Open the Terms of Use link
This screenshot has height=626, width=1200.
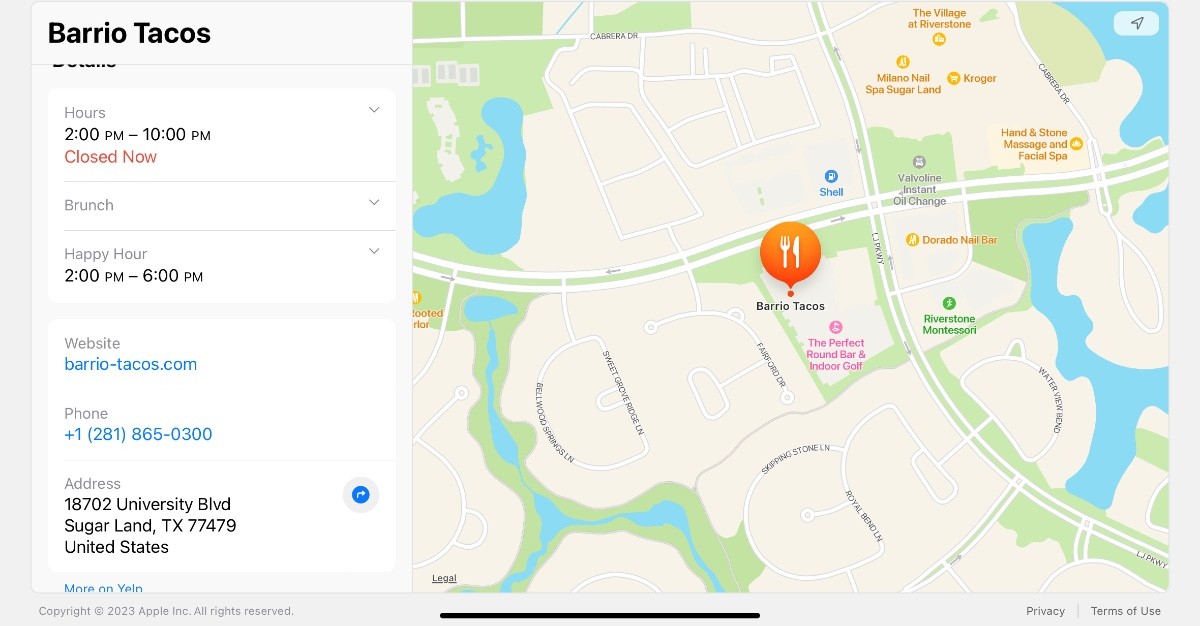[1125, 611]
